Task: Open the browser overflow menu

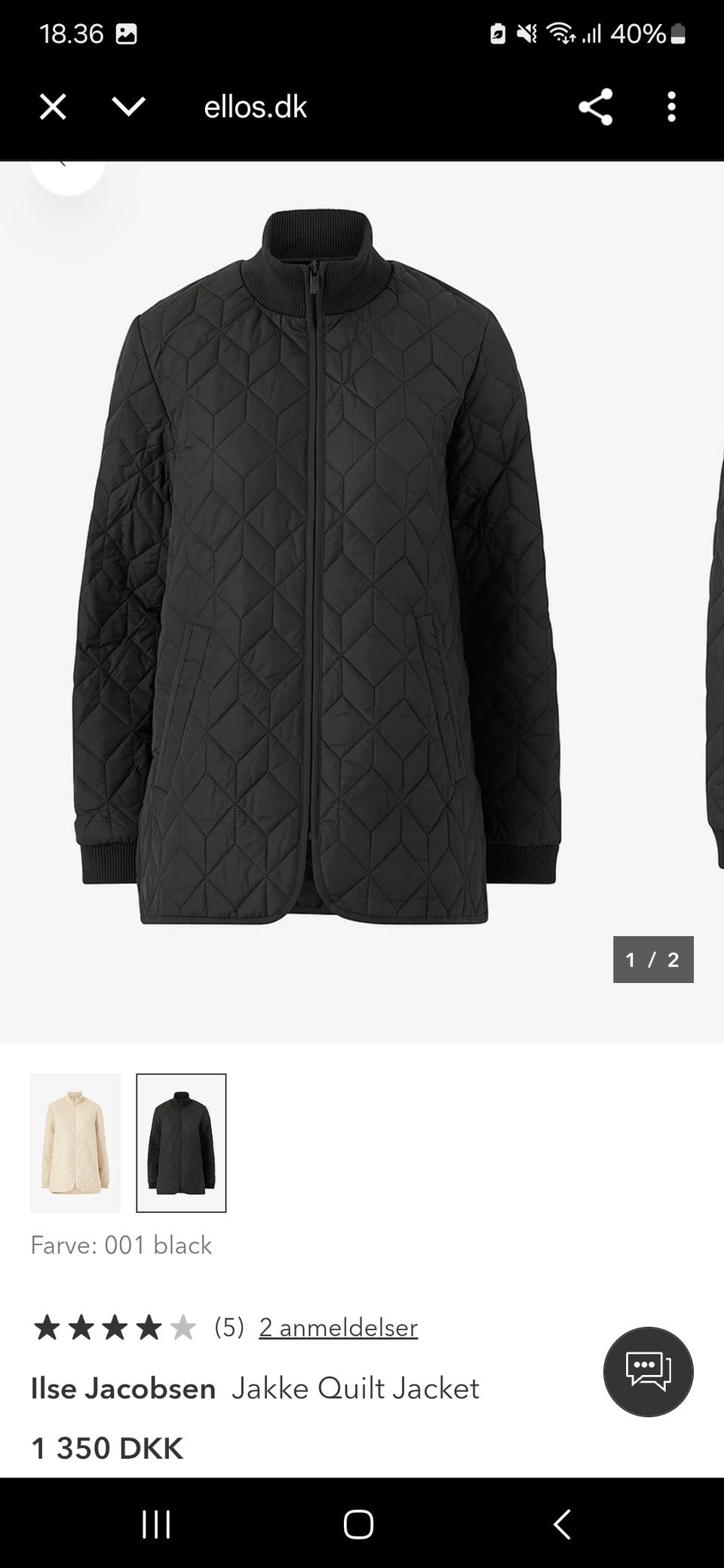Action: pos(671,106)
